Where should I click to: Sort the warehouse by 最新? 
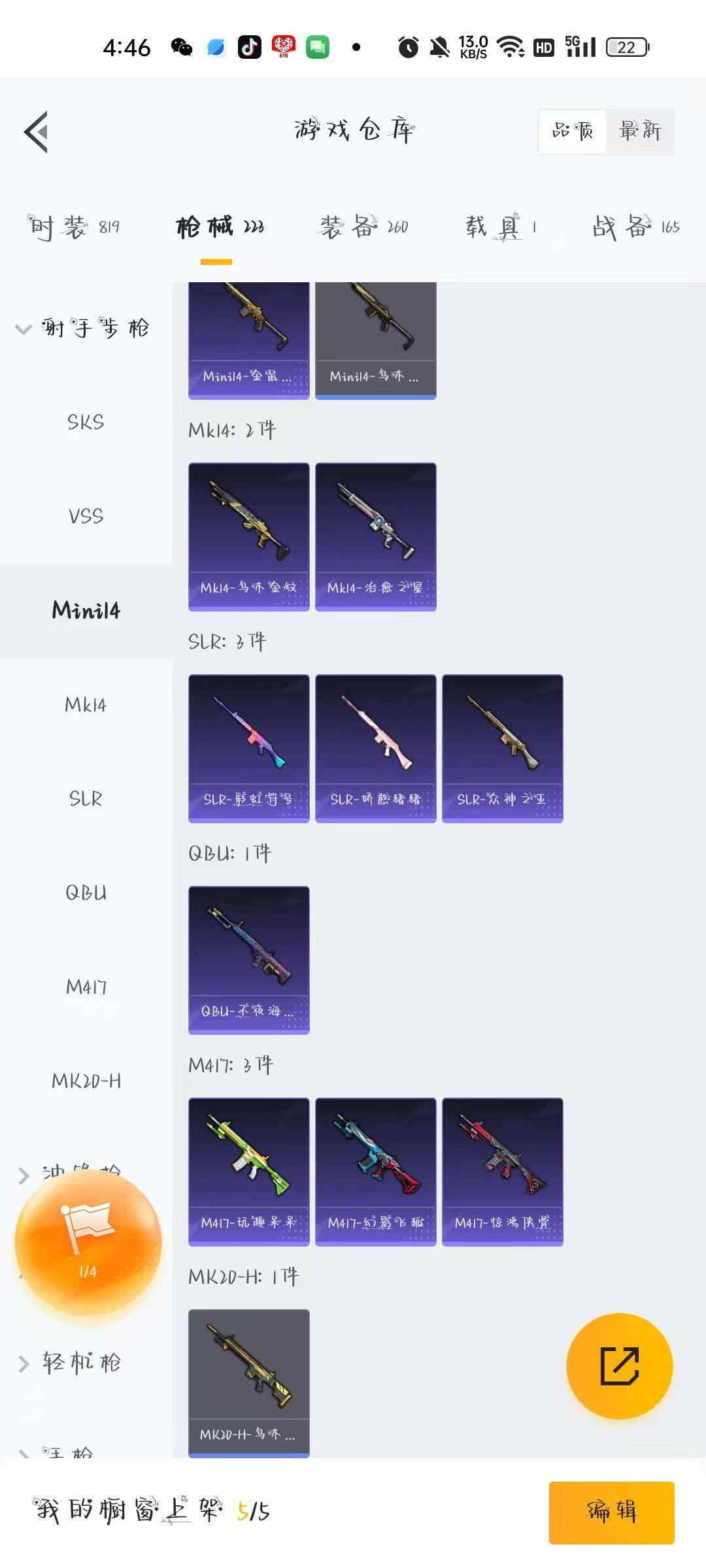640,131
